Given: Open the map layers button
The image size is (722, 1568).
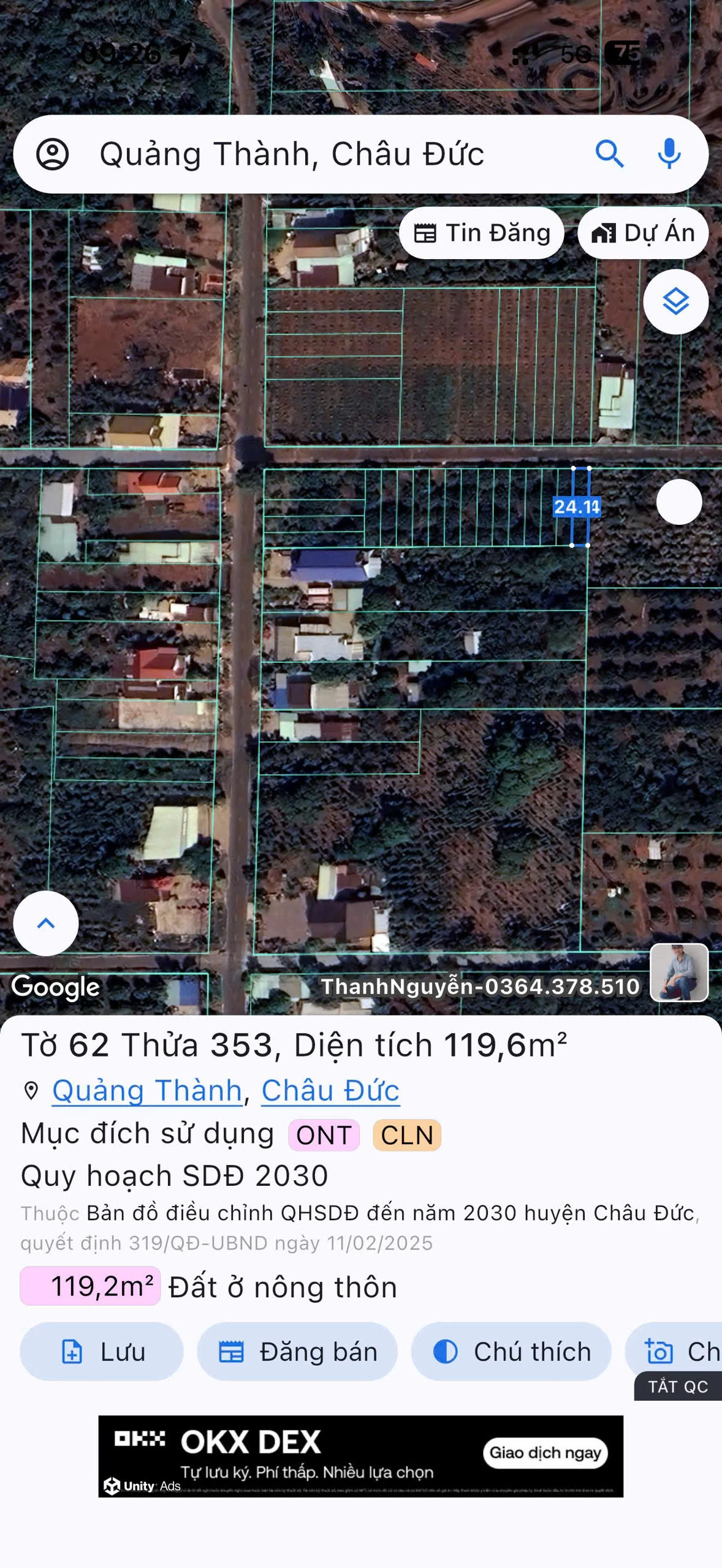Looking at the screenshot, I should [675, 302].
